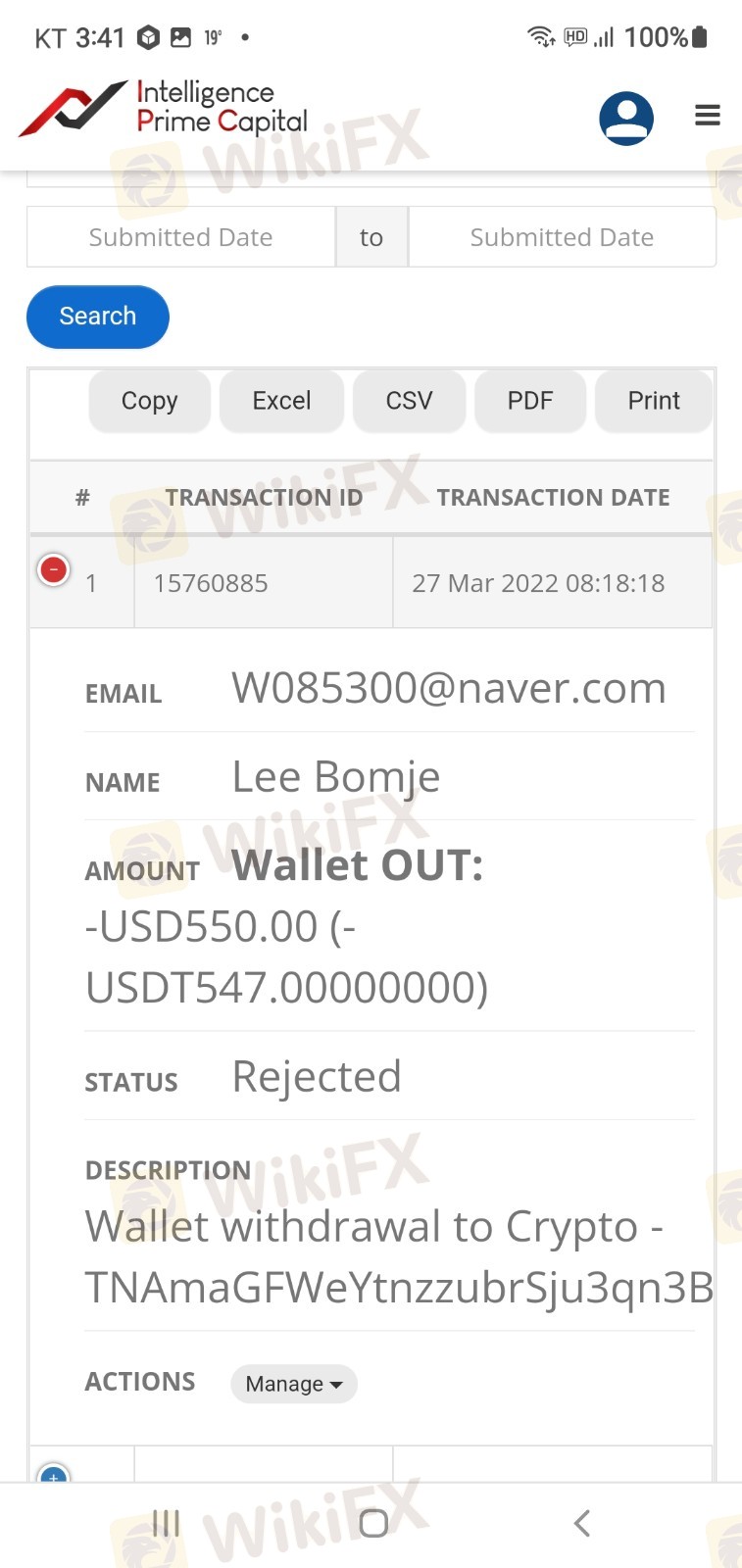Select the end Submitted Date field
Viewport: 742px width, 1568px height.
point(562,237)
